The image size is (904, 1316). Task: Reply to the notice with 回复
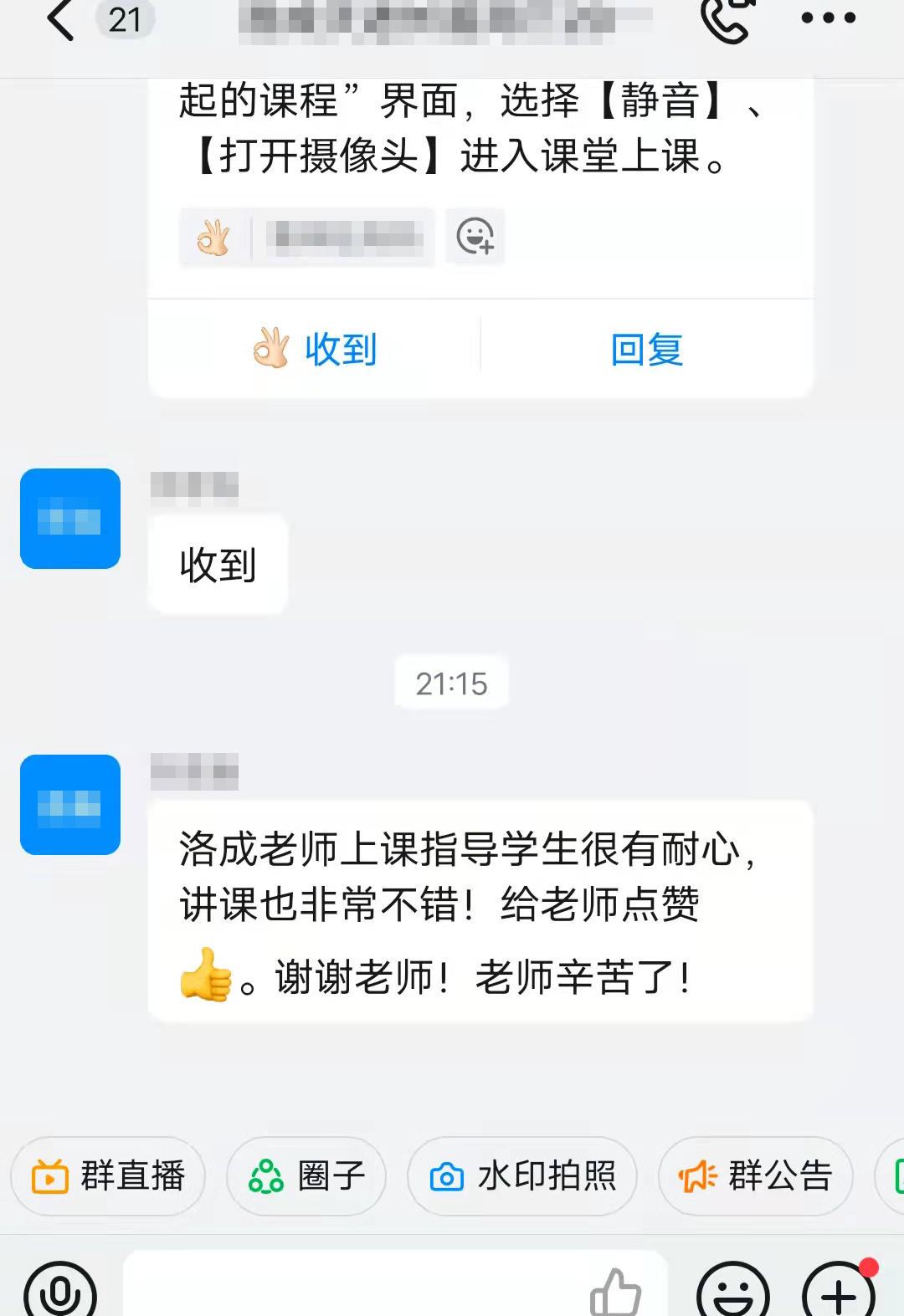(646, 349)
